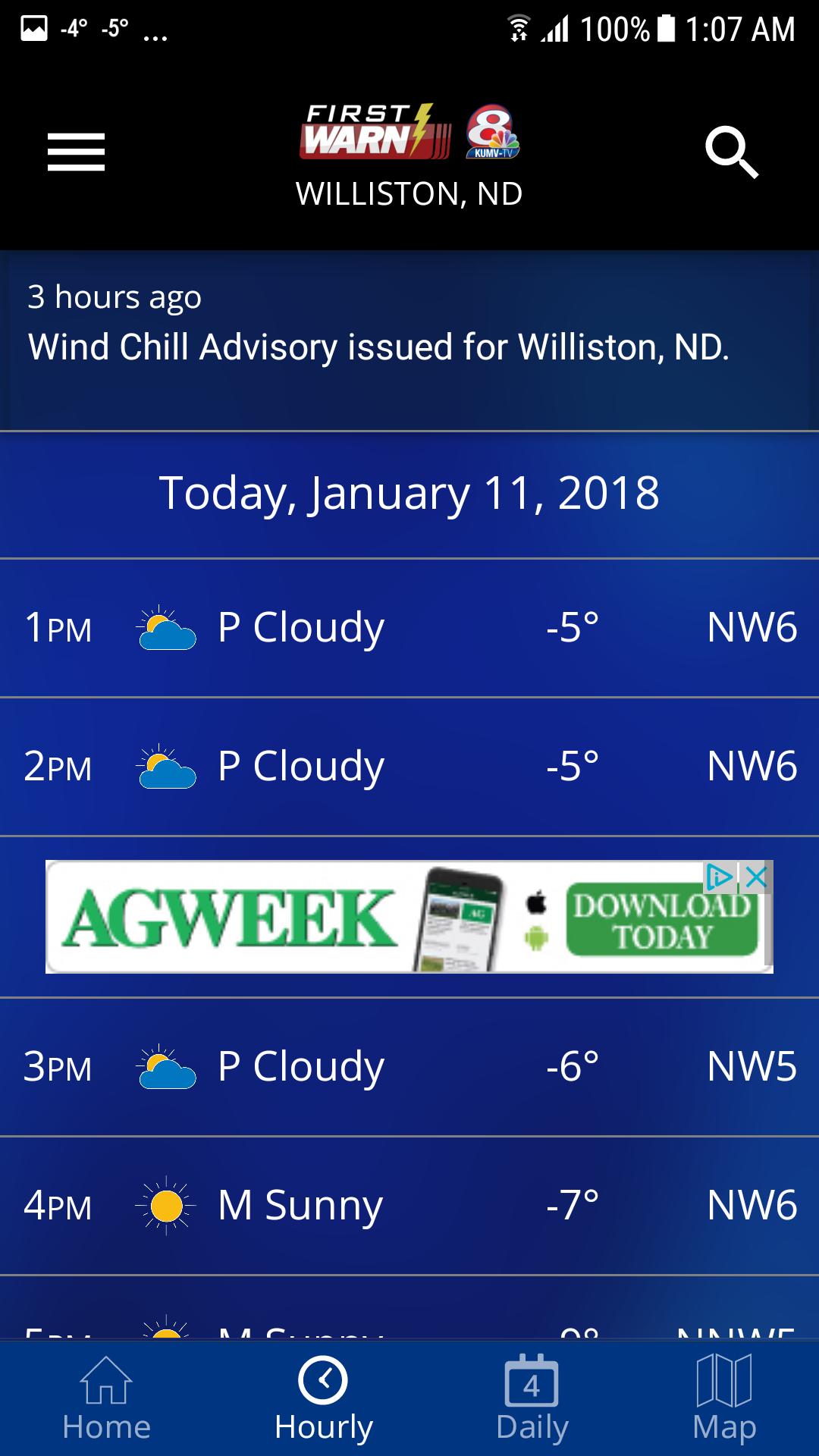
Task: Click the AGWEEK banner link
Action: click(227, 918)
